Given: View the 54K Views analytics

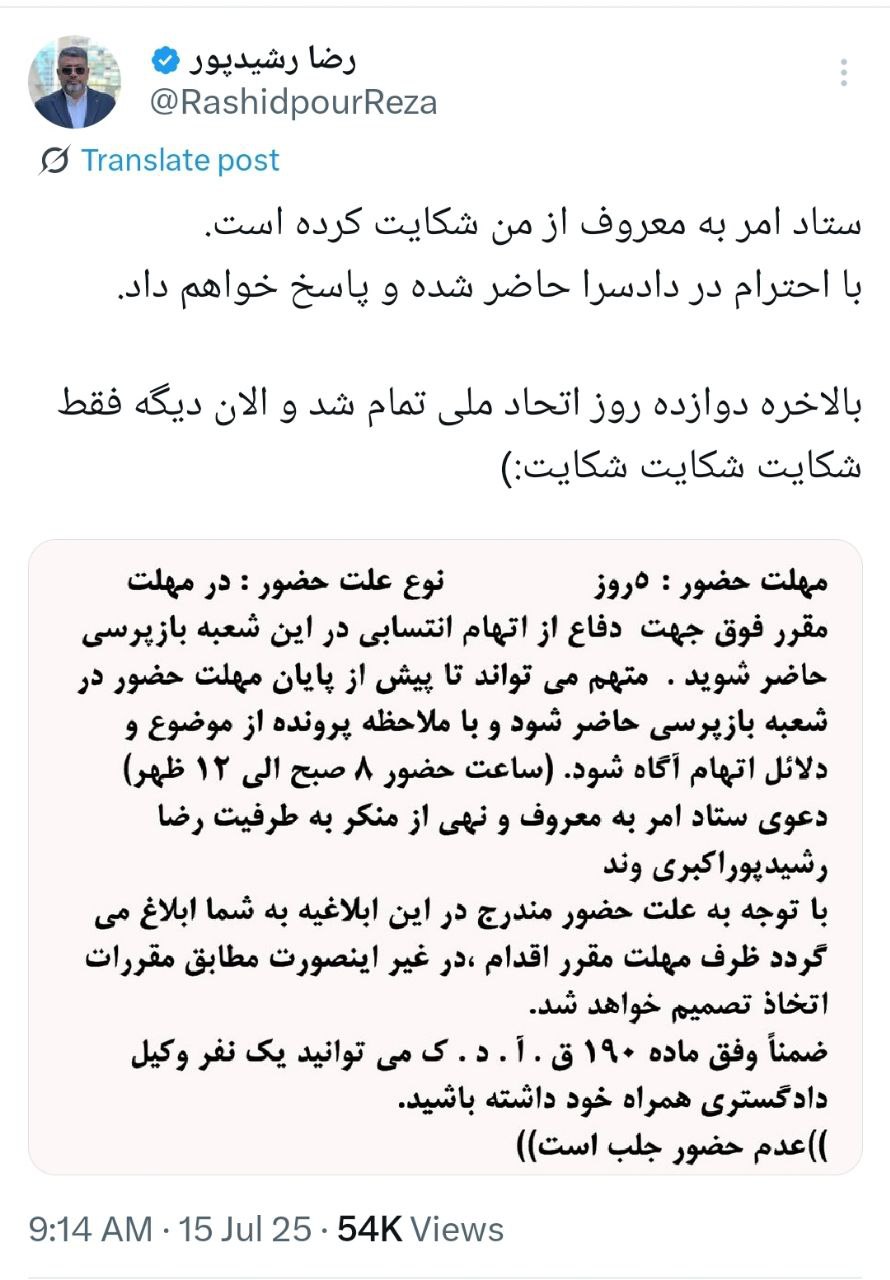Looking at the screenshot, I should (421, 1229).
